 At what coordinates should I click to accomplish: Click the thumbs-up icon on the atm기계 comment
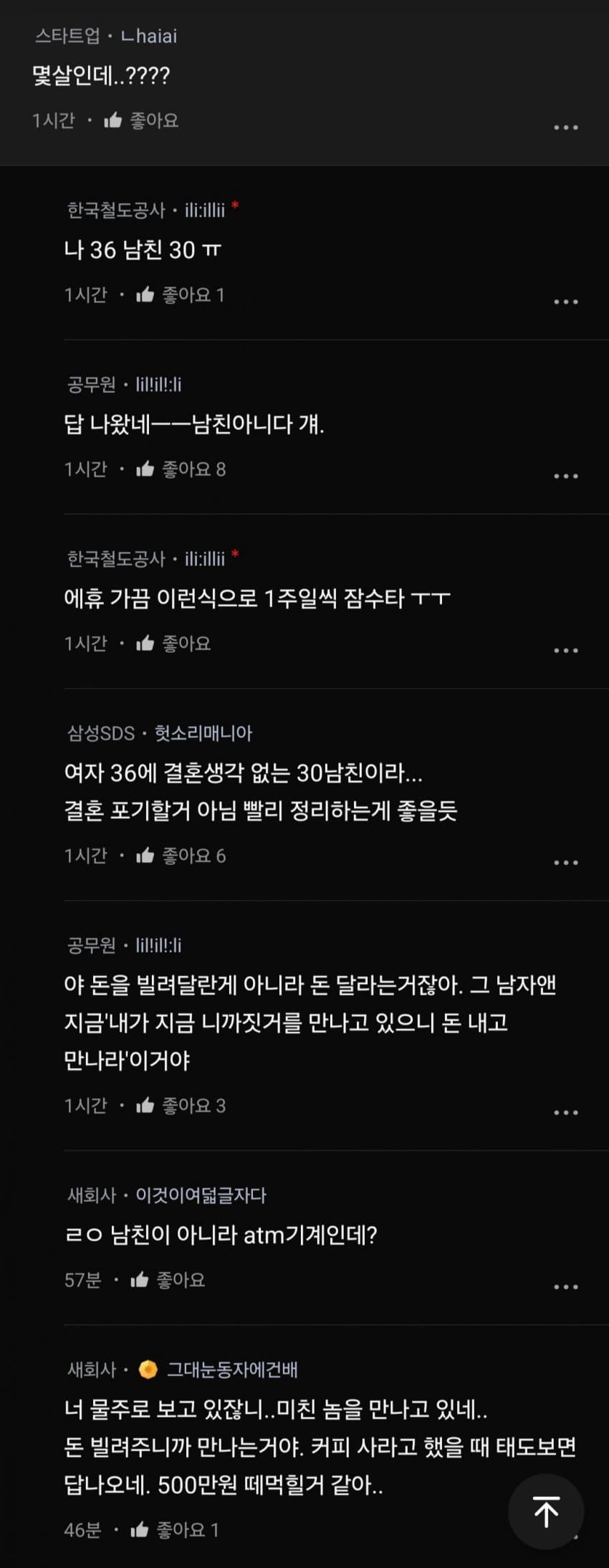[x=138, y=1280]
